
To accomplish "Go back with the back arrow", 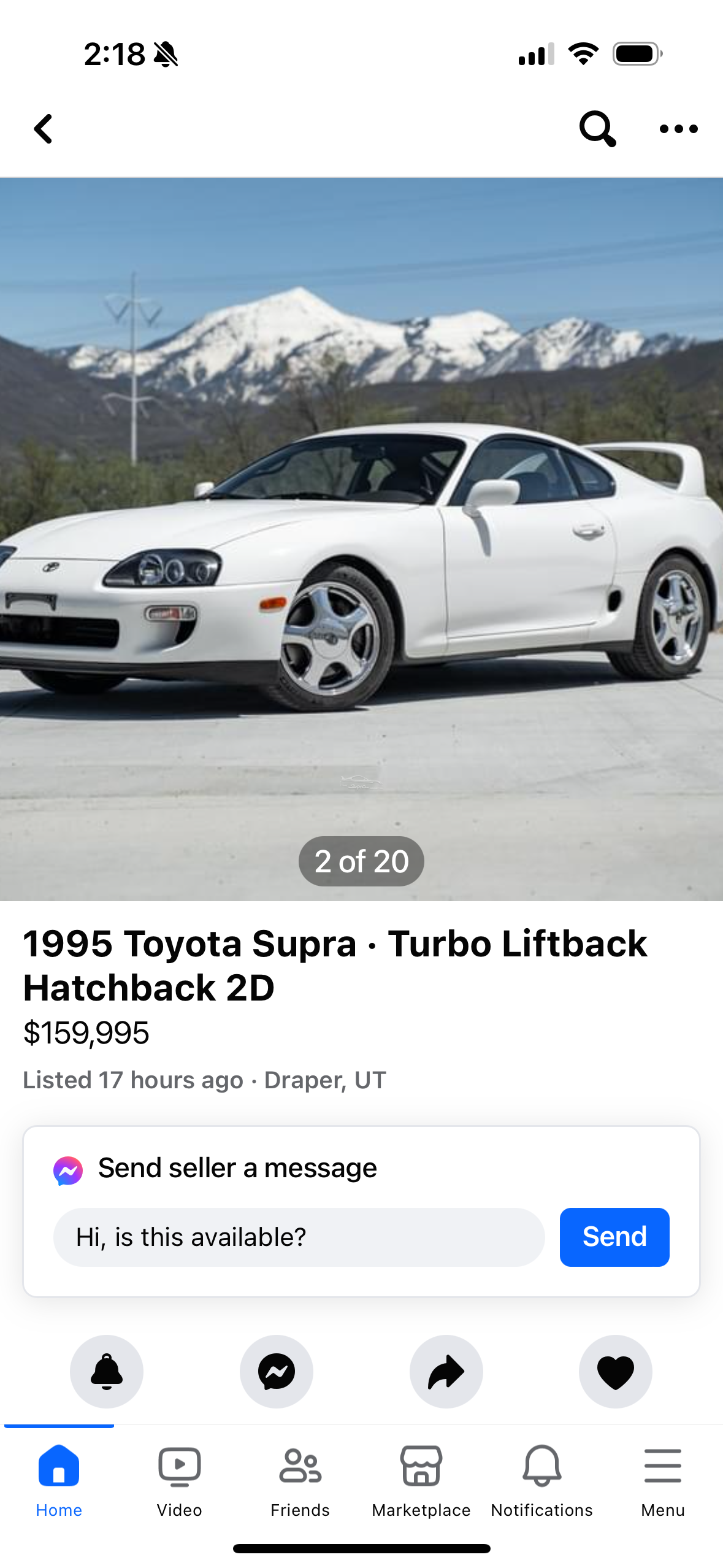I will (x=43, y=129).
